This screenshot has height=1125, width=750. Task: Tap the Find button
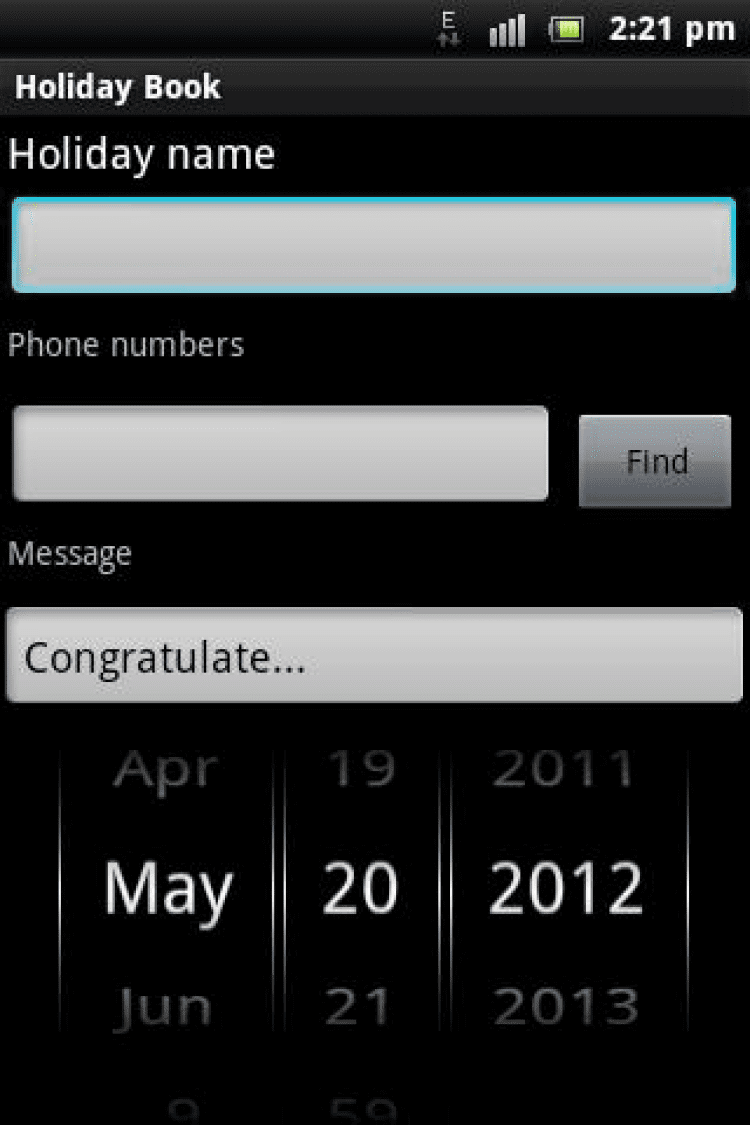[x=655, y=461]
